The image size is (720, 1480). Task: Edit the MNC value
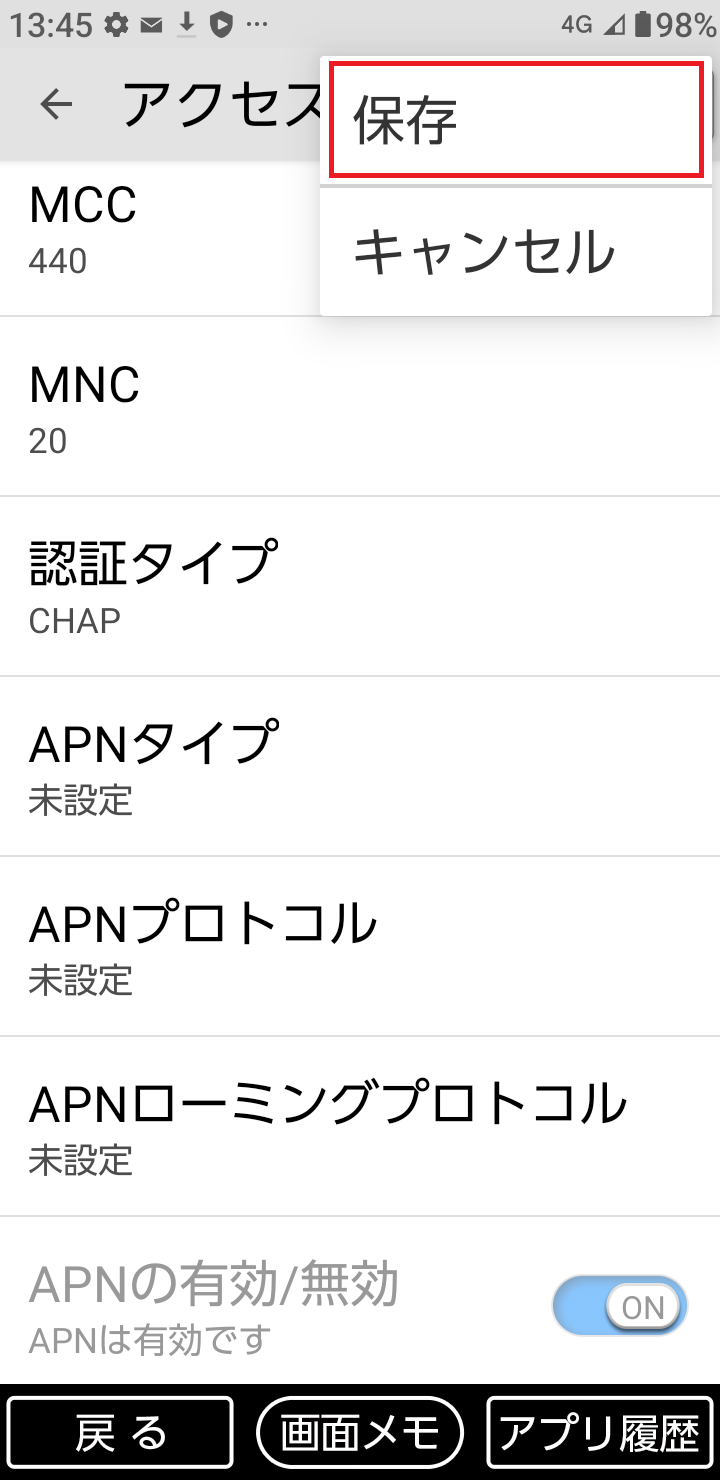[360, 408]
